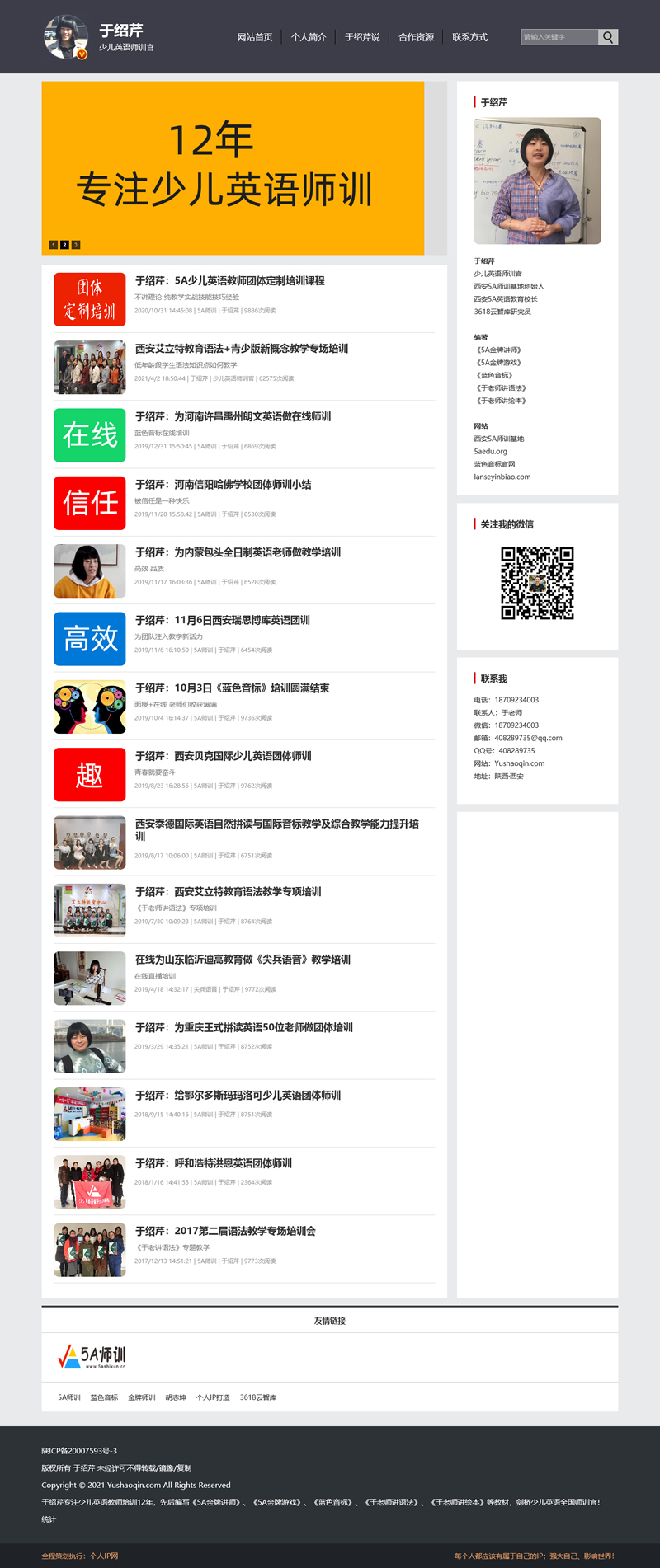The width and height of the screenshot is (660, 1568).
Task: Click the 团体定制培训 article thumbnail
Action: [90, 298]
